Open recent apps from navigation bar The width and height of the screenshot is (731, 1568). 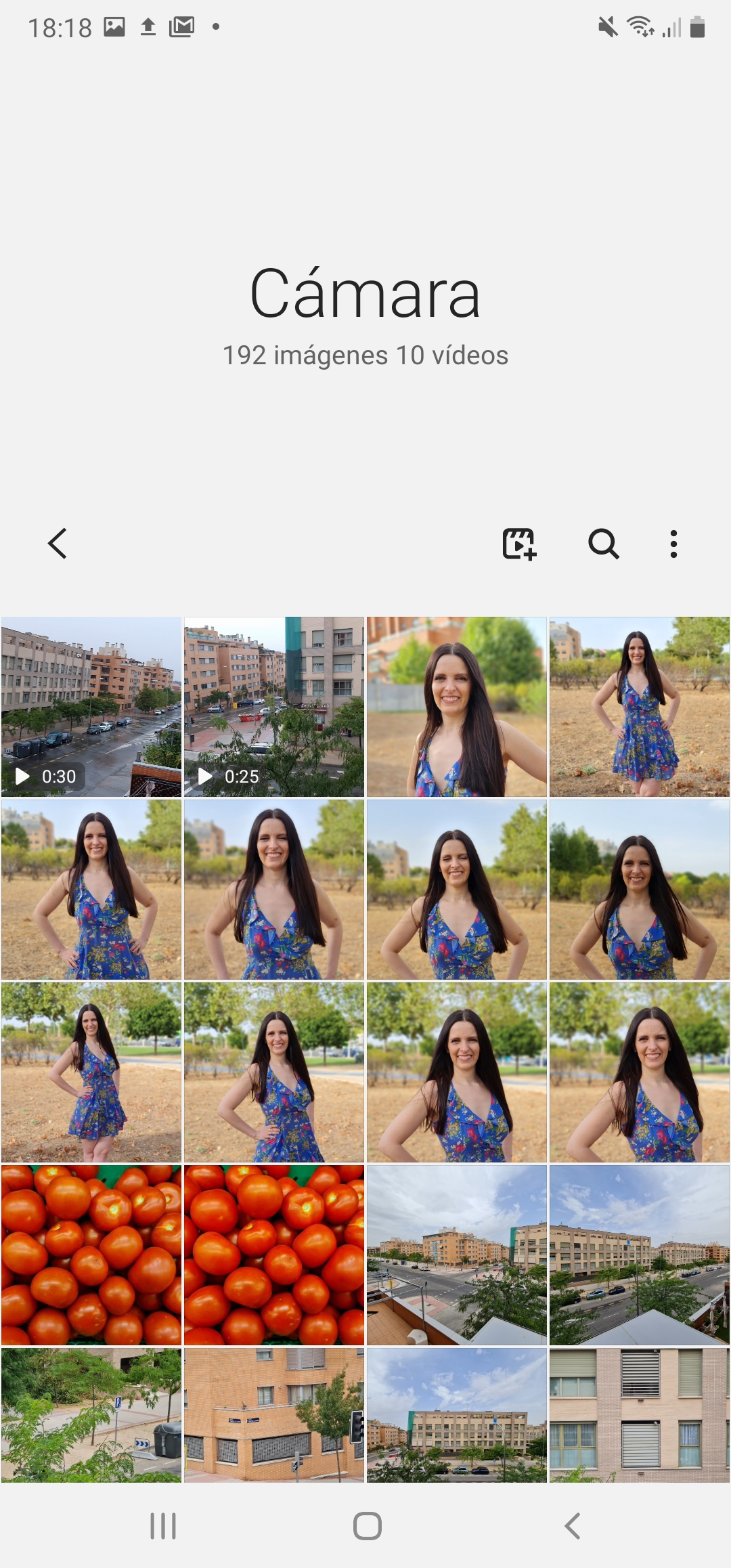(x=163, y=1526)
